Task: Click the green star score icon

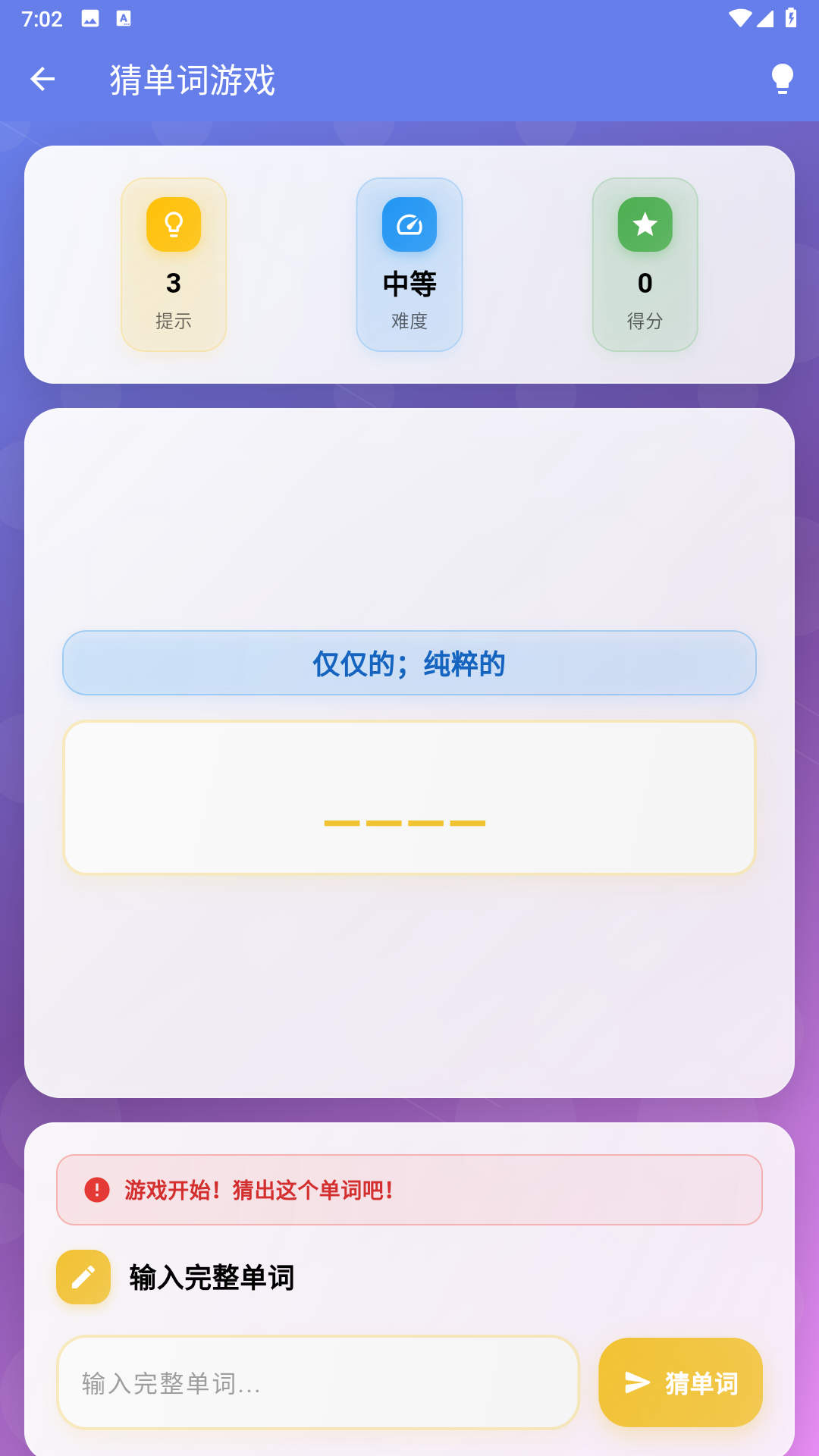Action: (x=645, y=224)
